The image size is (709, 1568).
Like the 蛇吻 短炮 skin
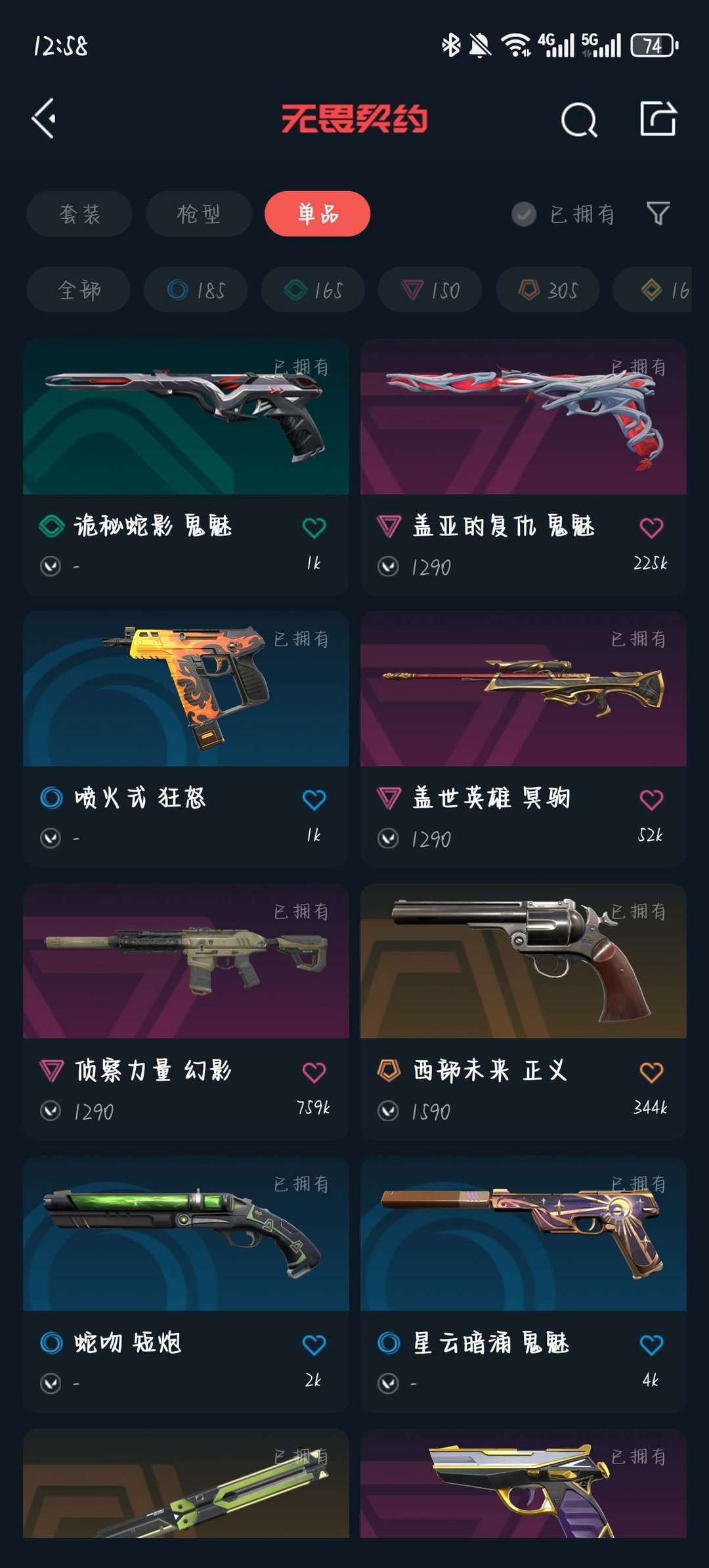314,1345
